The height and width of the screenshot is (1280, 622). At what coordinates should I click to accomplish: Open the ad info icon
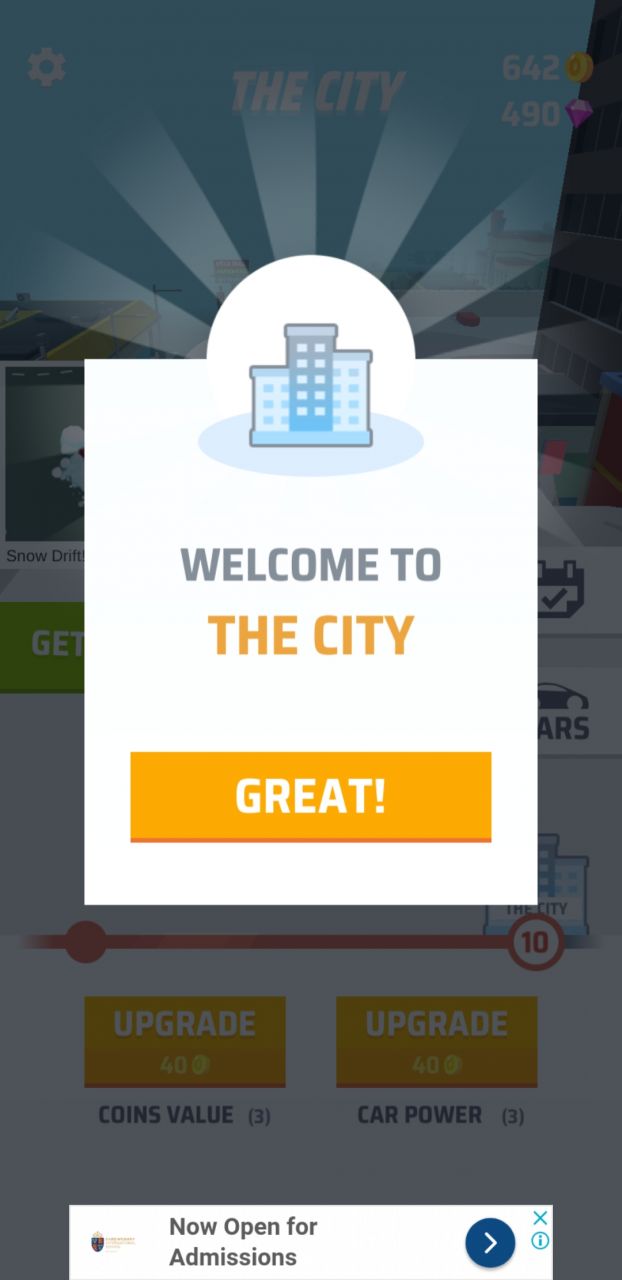[540, 1241]
